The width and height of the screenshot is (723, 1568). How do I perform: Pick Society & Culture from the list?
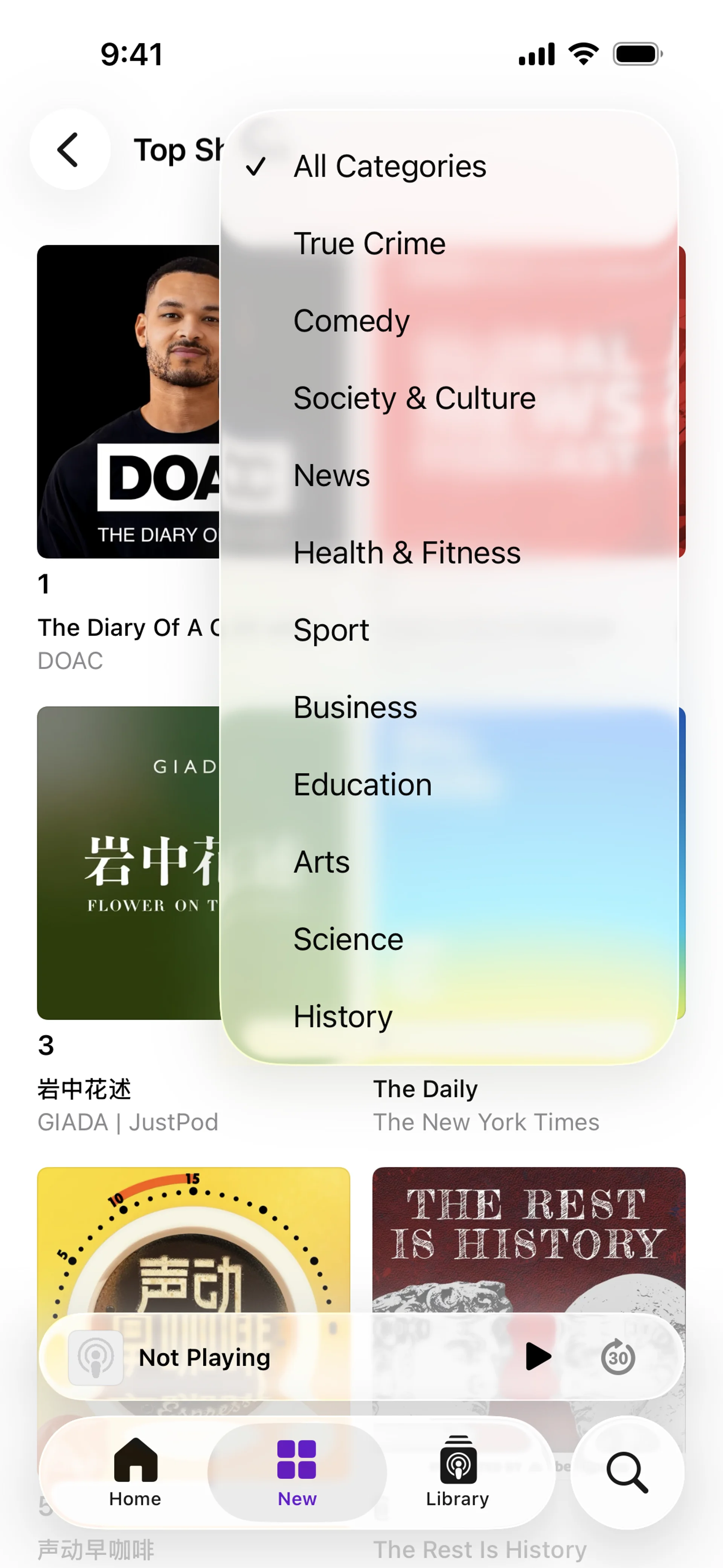414,398
